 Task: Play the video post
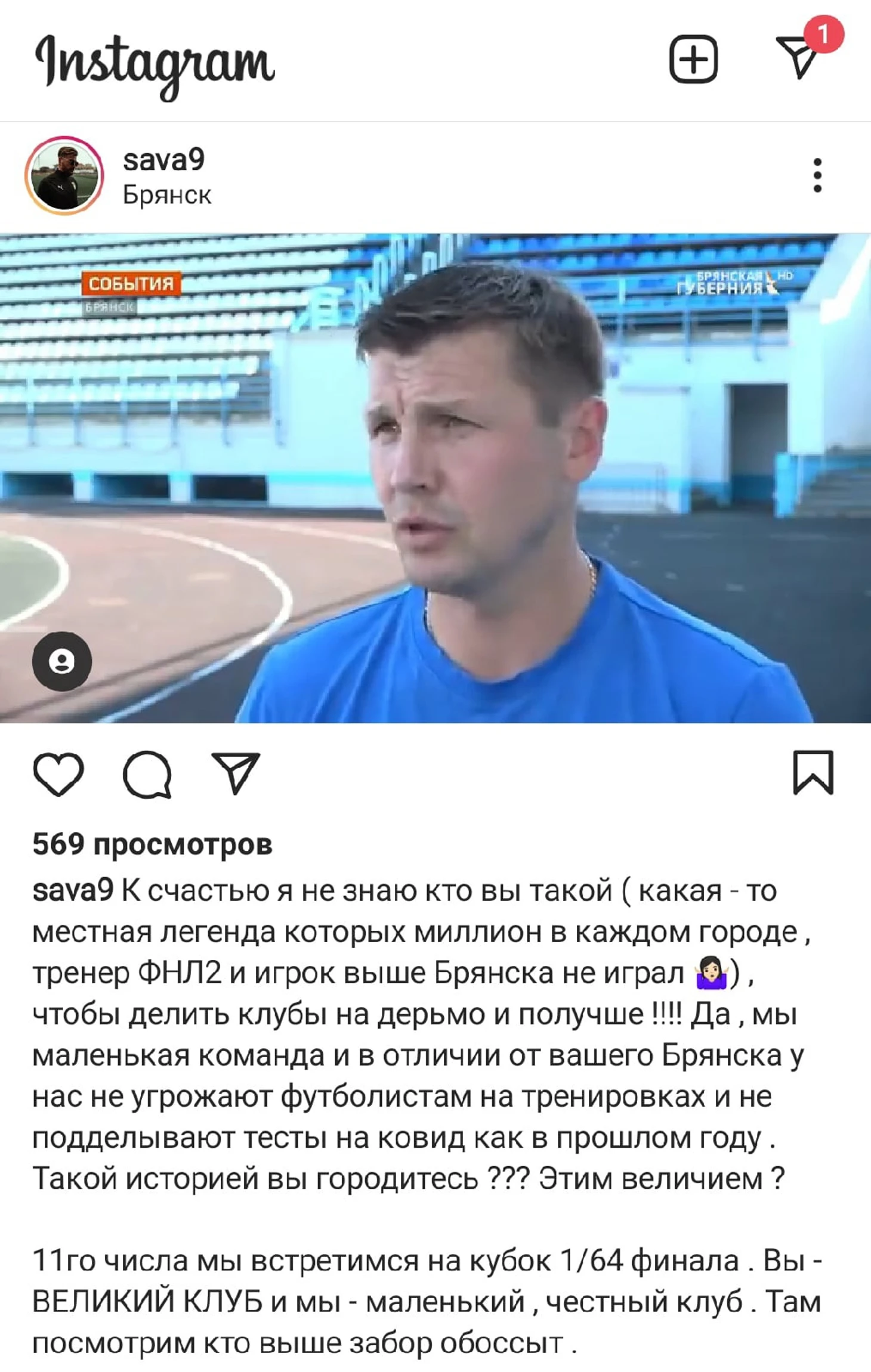tap(435, 477)
